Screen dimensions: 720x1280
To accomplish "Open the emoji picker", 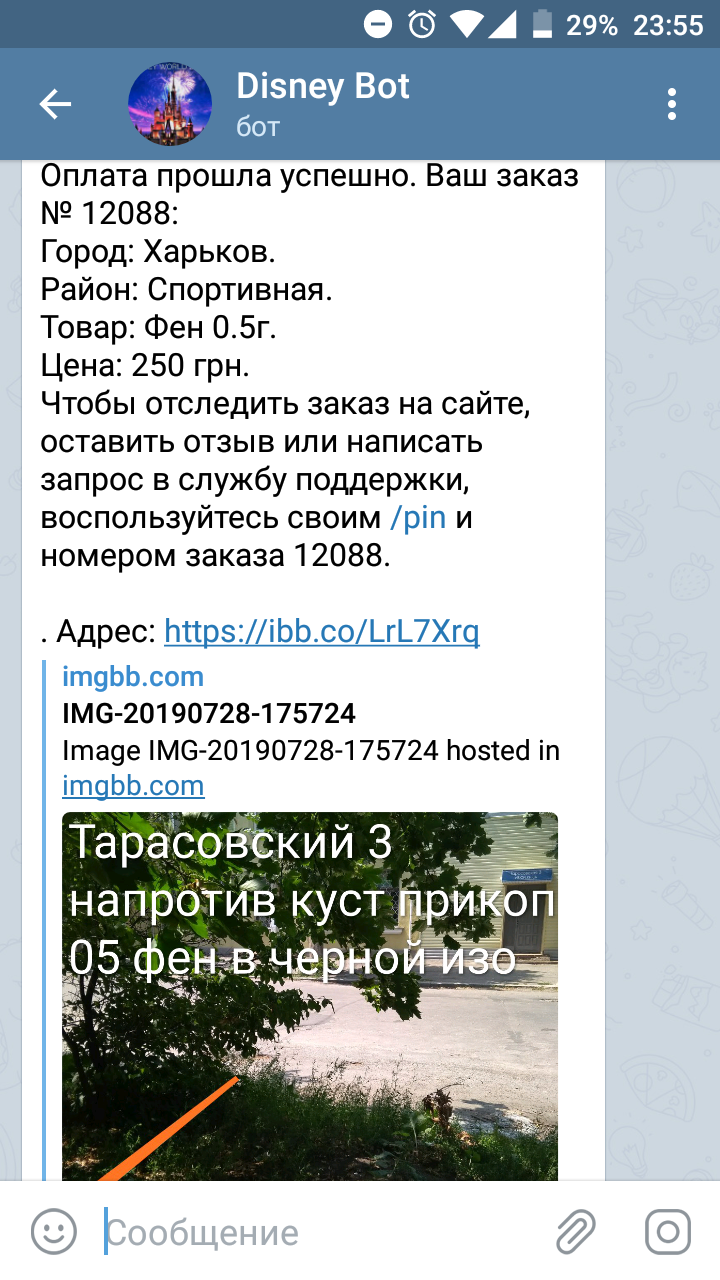I will (54, 1231).
